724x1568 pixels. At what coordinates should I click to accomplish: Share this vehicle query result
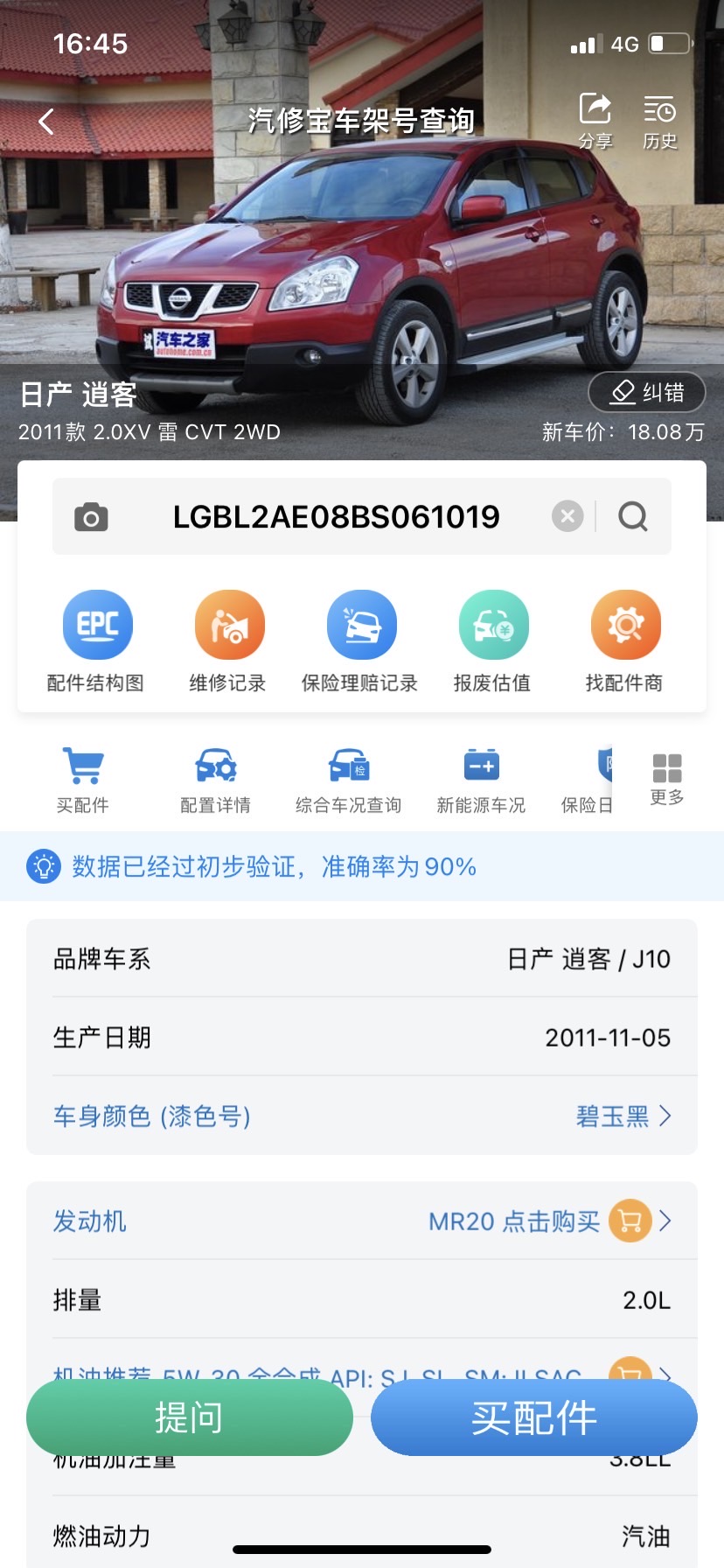(x=595, y=121)
